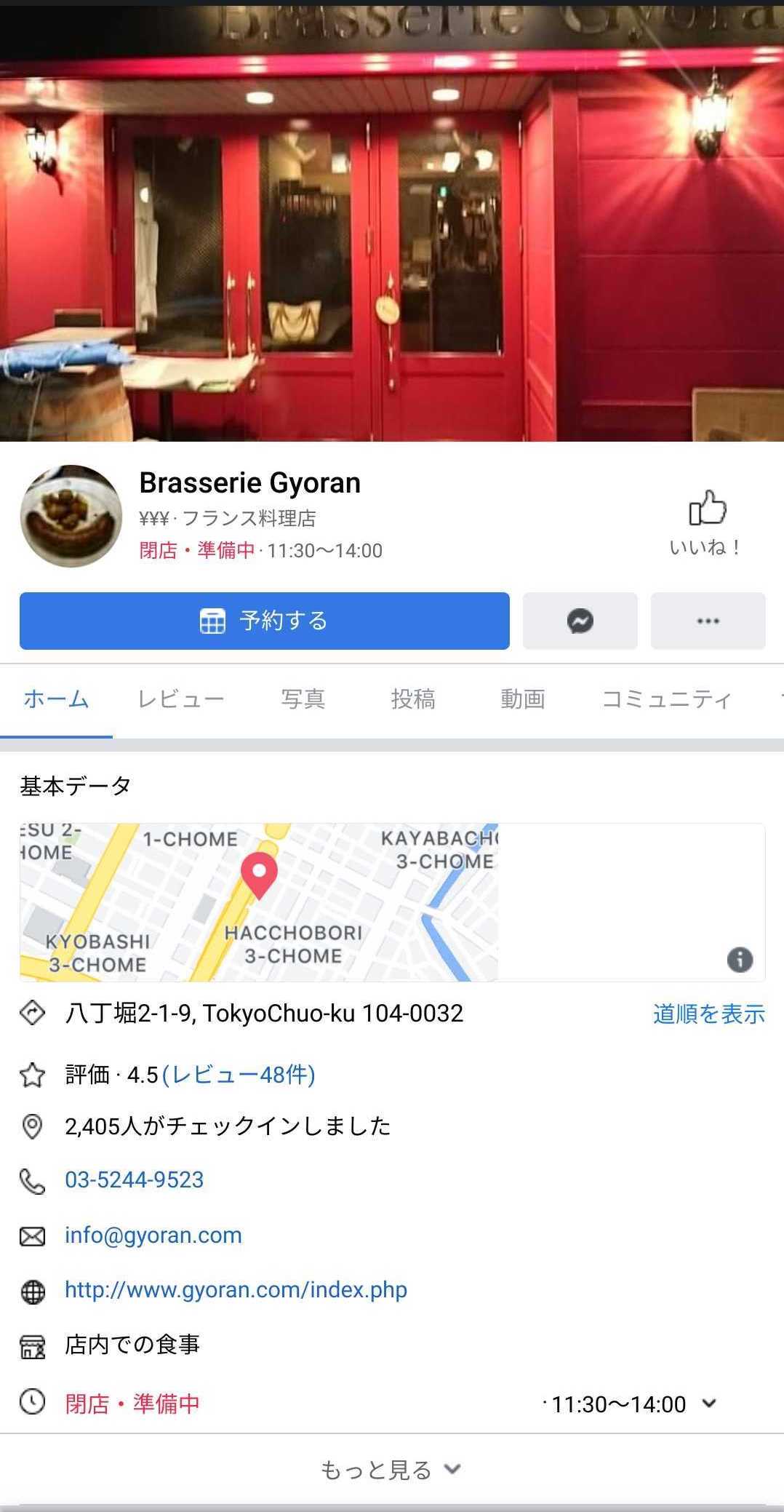784x1512 pixels.
Task: Switch to the レビュー tab
Action: tap(181, 699)
